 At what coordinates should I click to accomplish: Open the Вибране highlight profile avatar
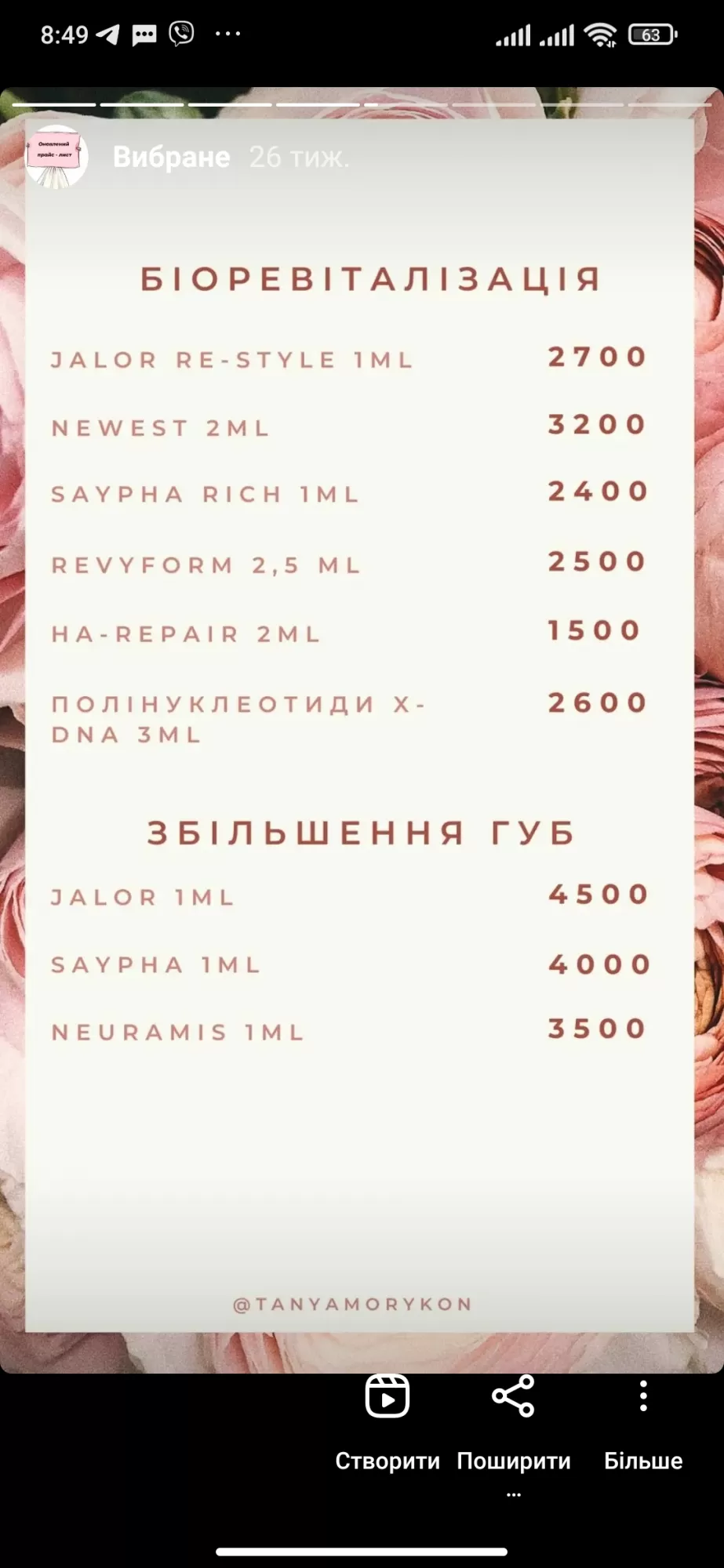[x=56, y=157]
